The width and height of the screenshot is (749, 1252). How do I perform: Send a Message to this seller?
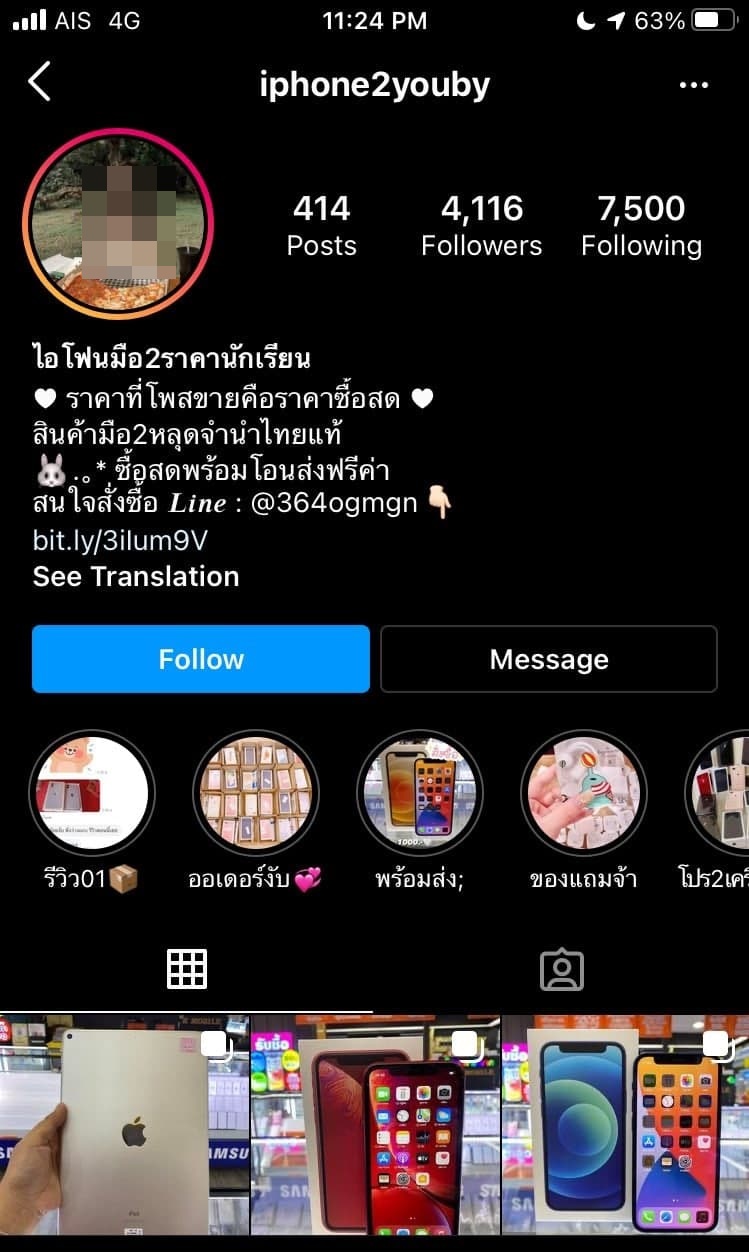(548, 658)
